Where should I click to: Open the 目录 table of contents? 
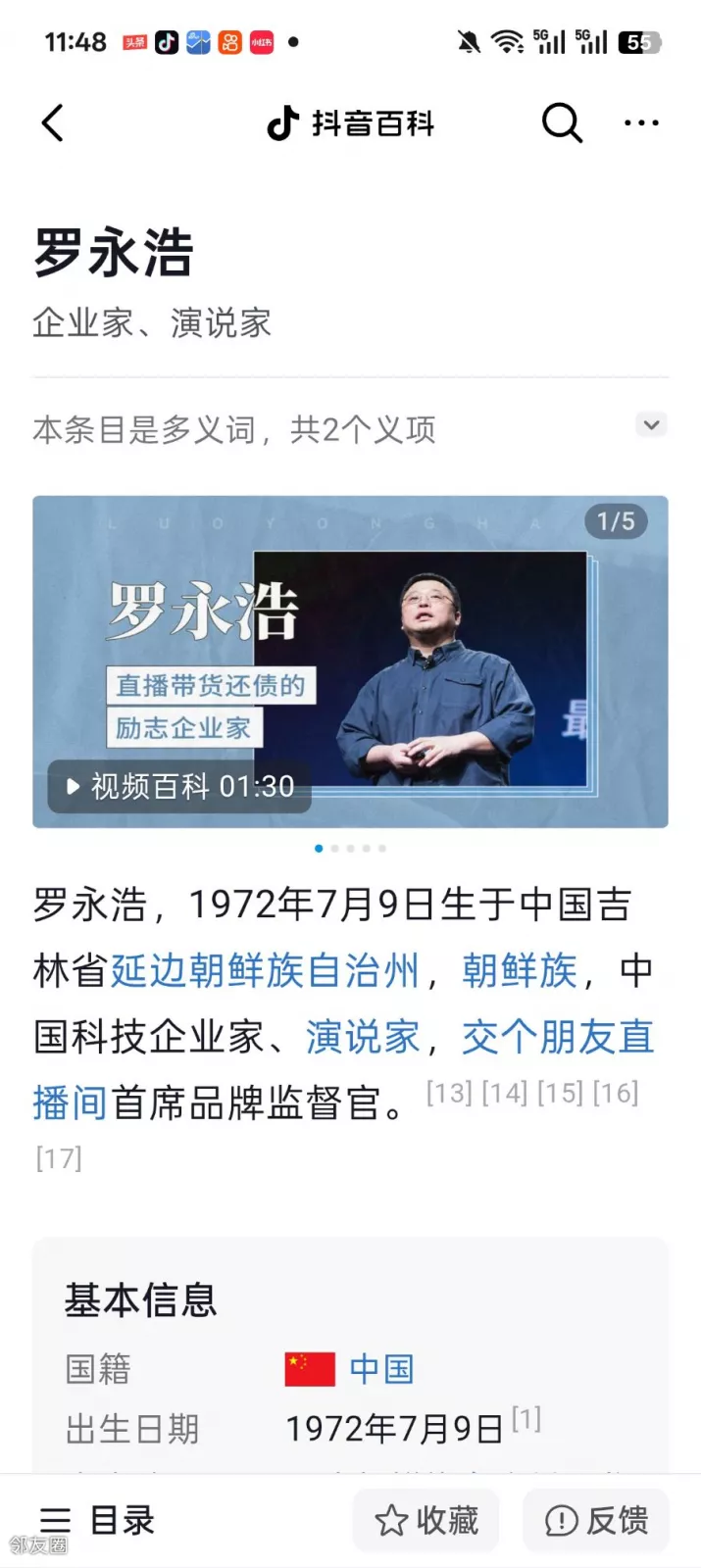coord(98,1520)
